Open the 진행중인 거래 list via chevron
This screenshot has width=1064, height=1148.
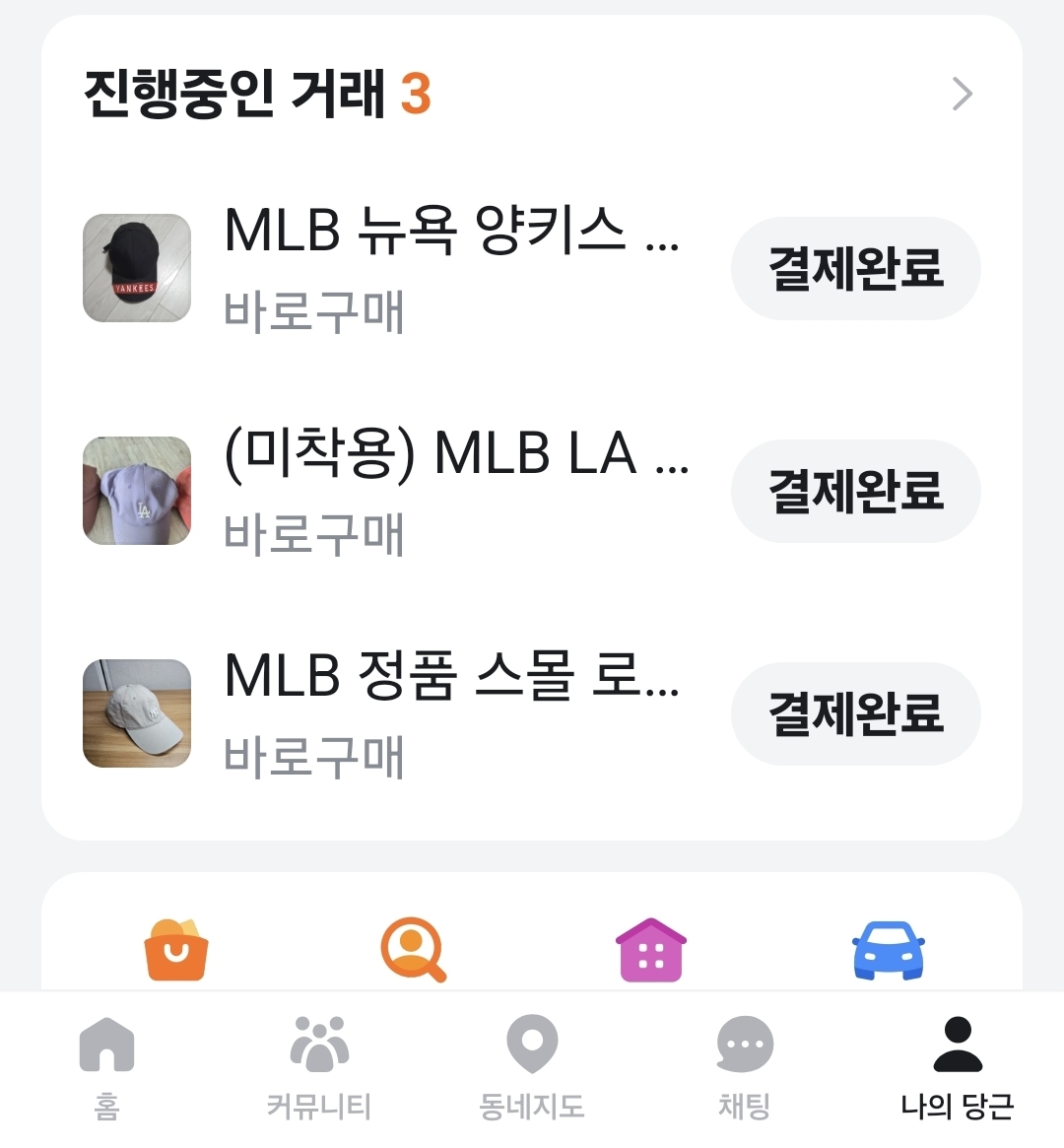(962, 94)
